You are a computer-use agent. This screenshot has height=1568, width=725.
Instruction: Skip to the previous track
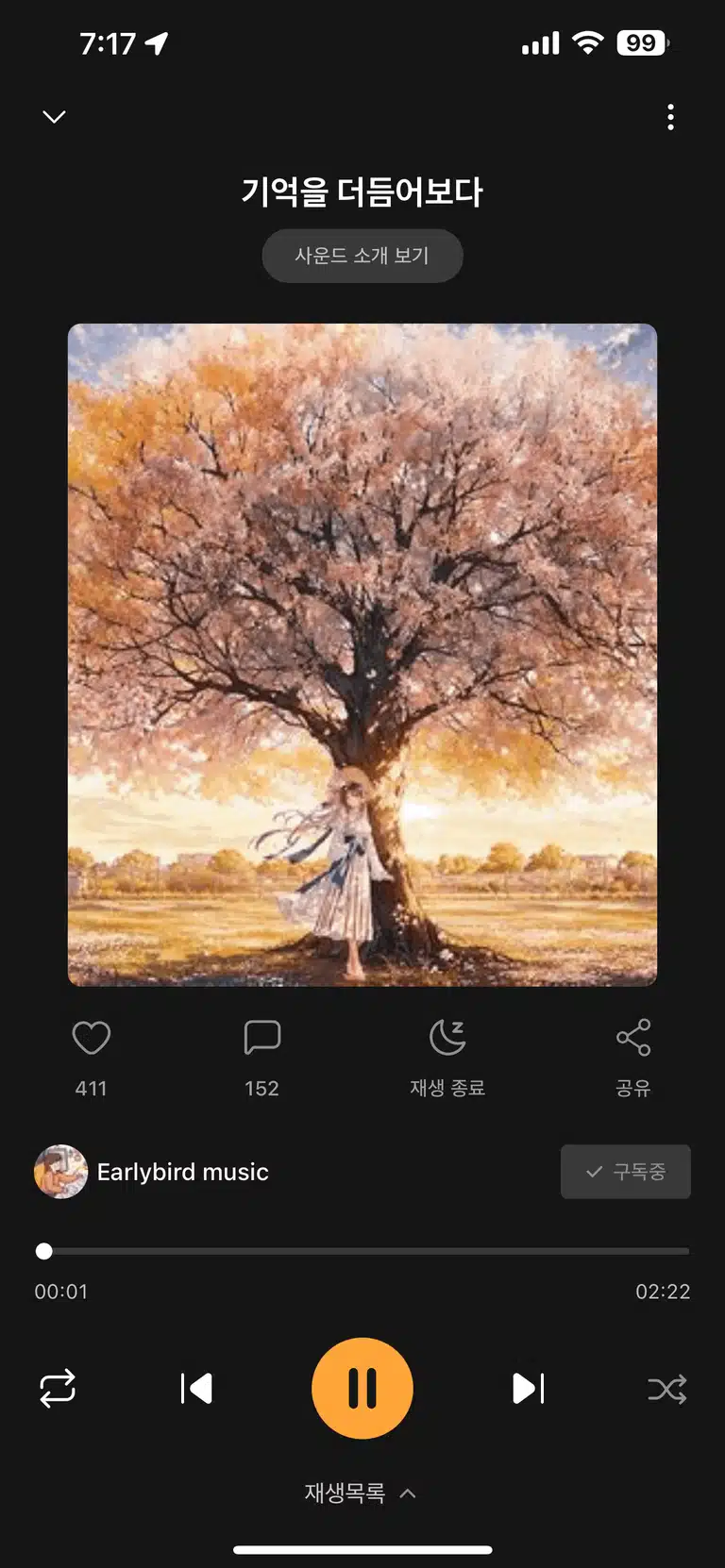coord(196,1389)
